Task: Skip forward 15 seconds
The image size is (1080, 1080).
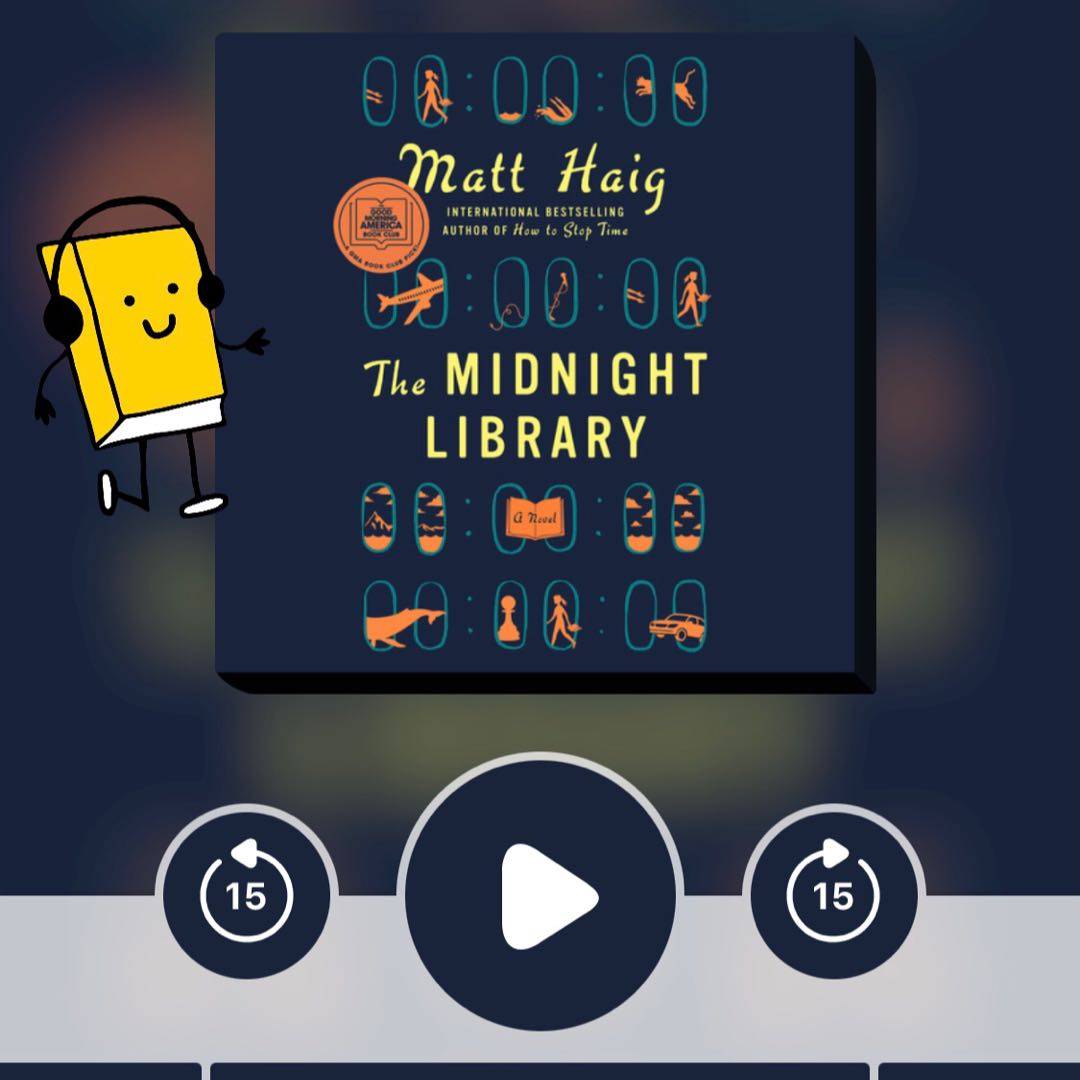Action: click(833, 893)
